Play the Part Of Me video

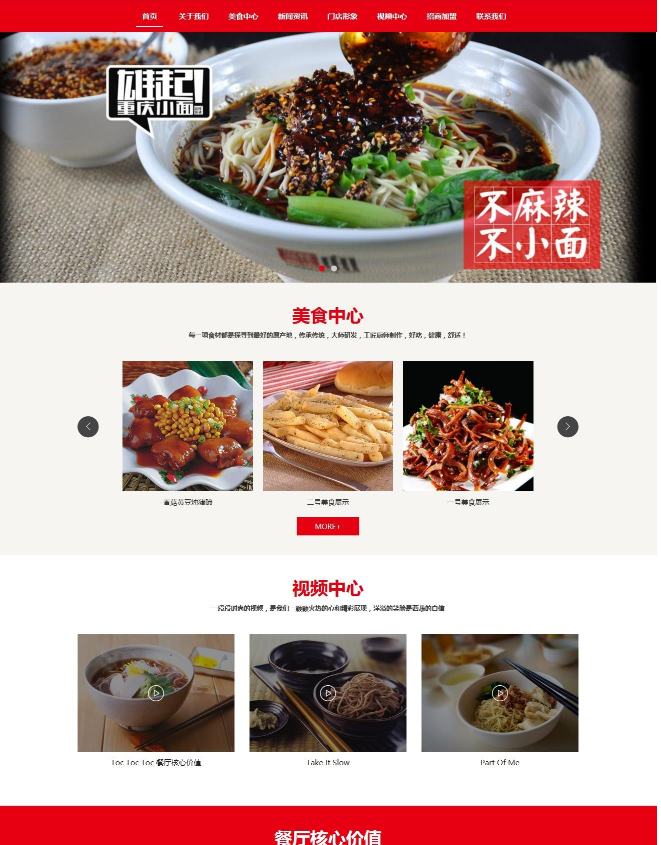pos(500,693)
